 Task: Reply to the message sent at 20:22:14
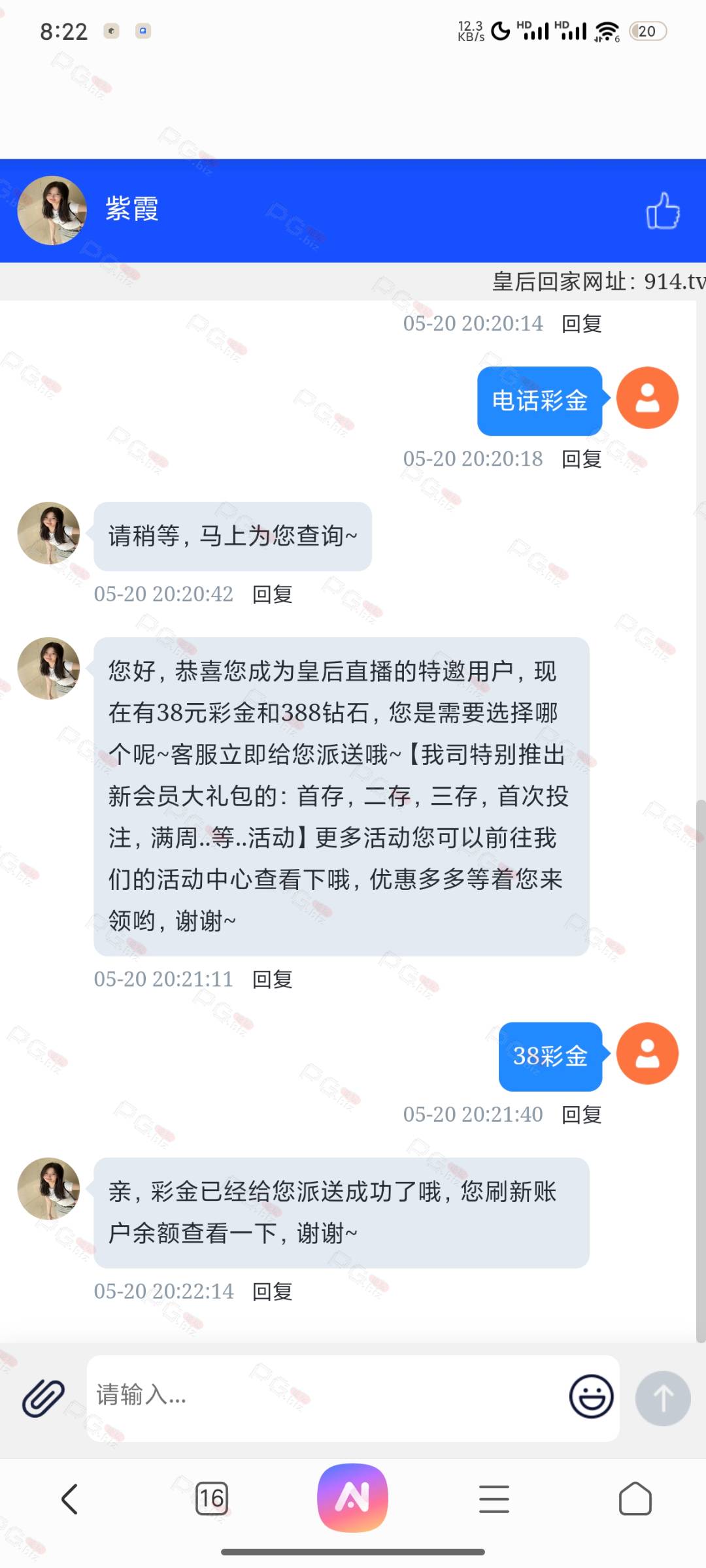(x=273, y=1292)
